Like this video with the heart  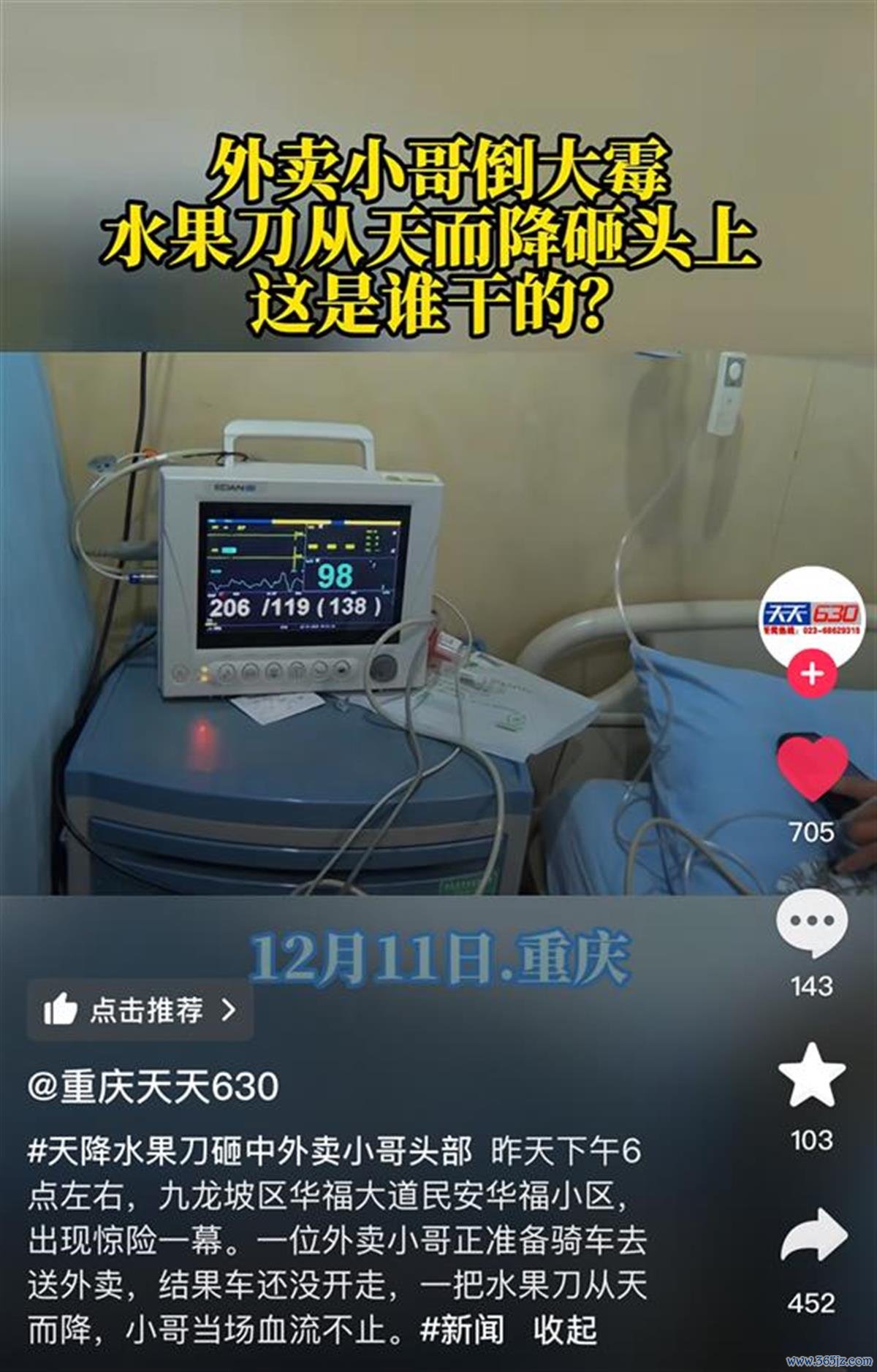[811, 769]
